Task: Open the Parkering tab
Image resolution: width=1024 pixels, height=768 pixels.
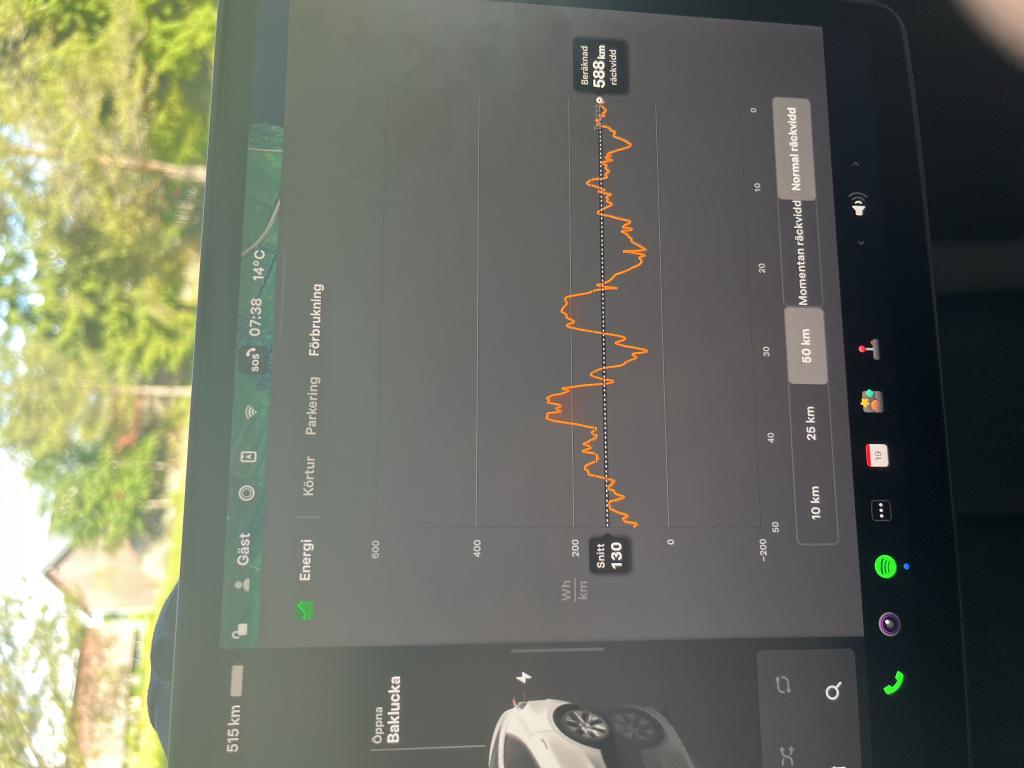Action: click(x=312, y=405)
